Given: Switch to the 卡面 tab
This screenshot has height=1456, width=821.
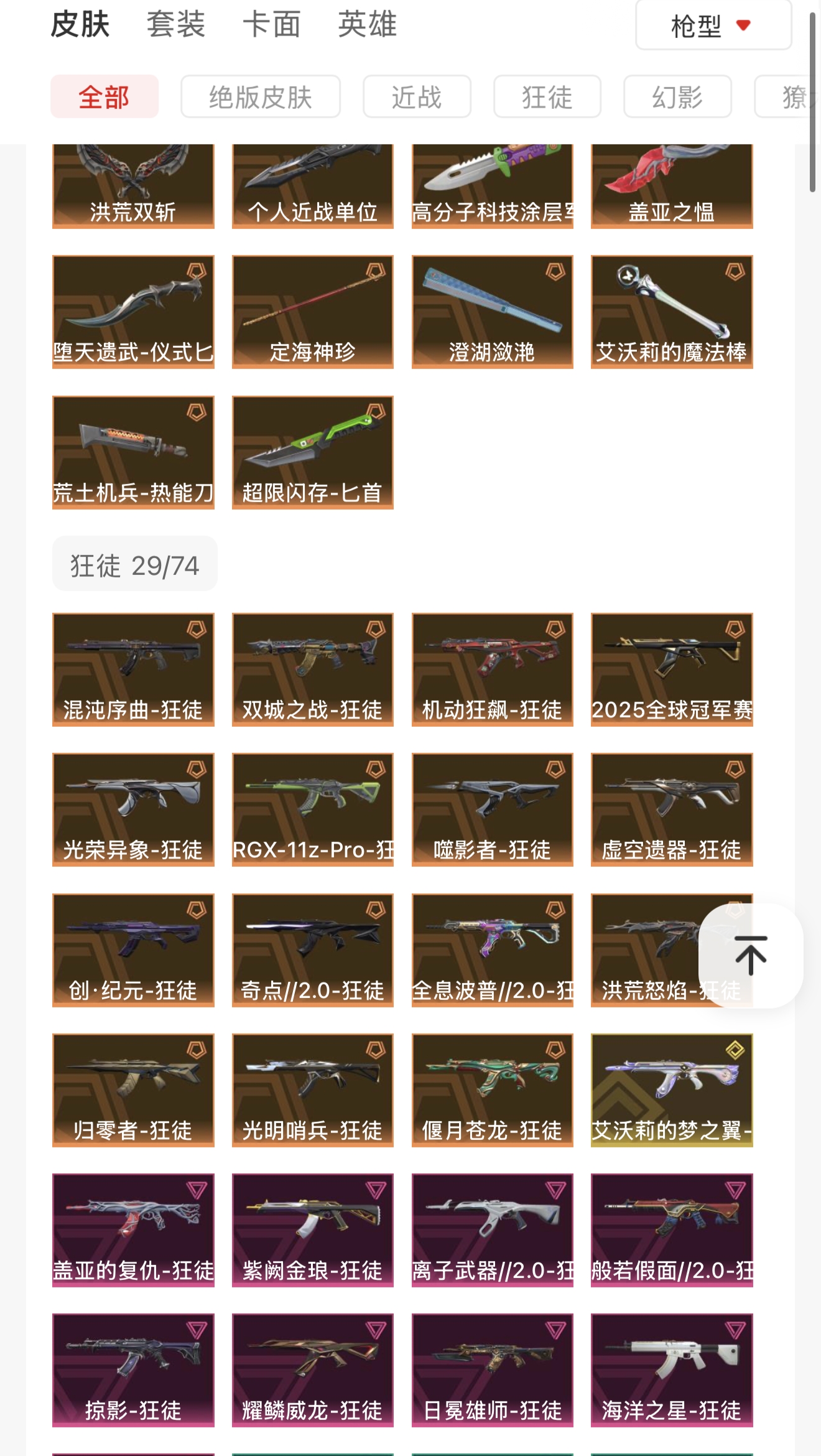Looking at the screenshot, I should (271, 25).
